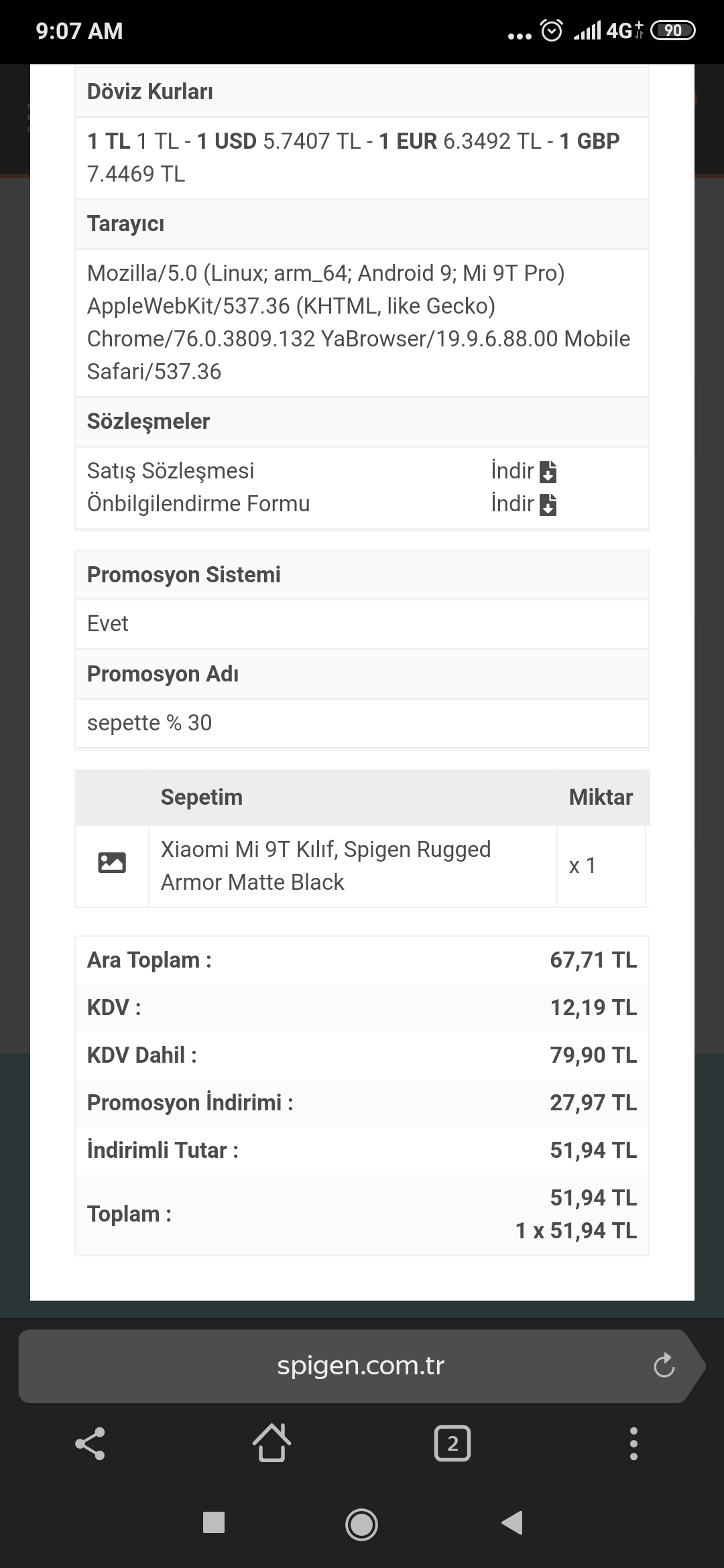Open the spigen.com.tr address bar
Viewport: 724px width, 1568px height.
[361, 1366]
